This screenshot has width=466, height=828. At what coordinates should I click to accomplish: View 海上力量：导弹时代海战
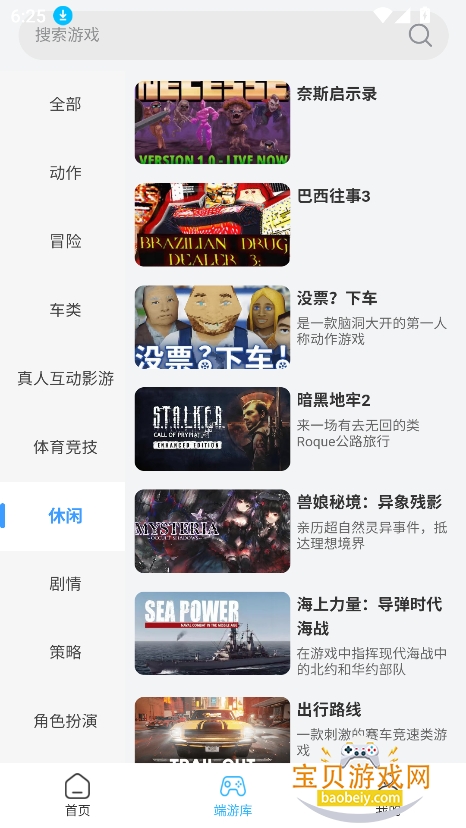click(292, 633)
